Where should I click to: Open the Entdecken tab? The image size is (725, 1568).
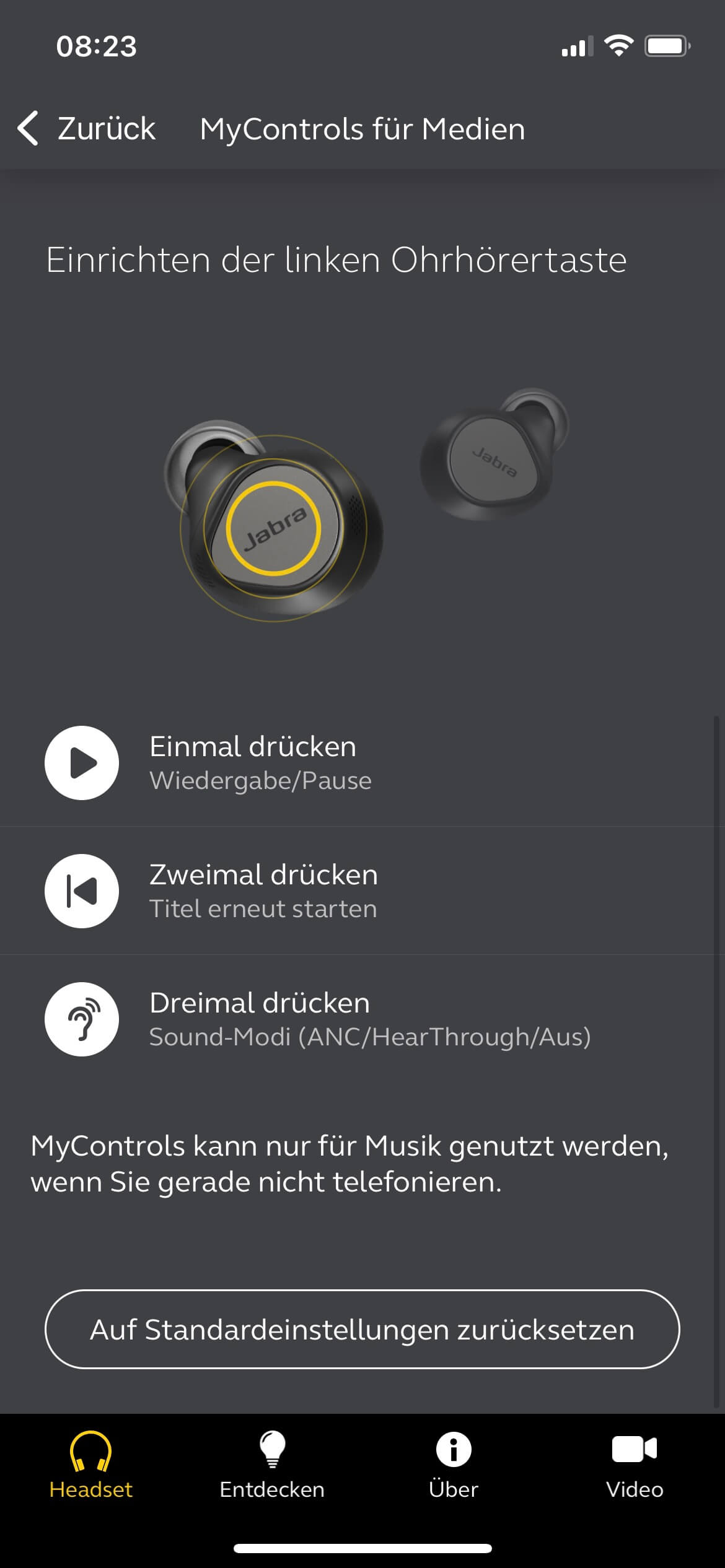click(272, 1465)
